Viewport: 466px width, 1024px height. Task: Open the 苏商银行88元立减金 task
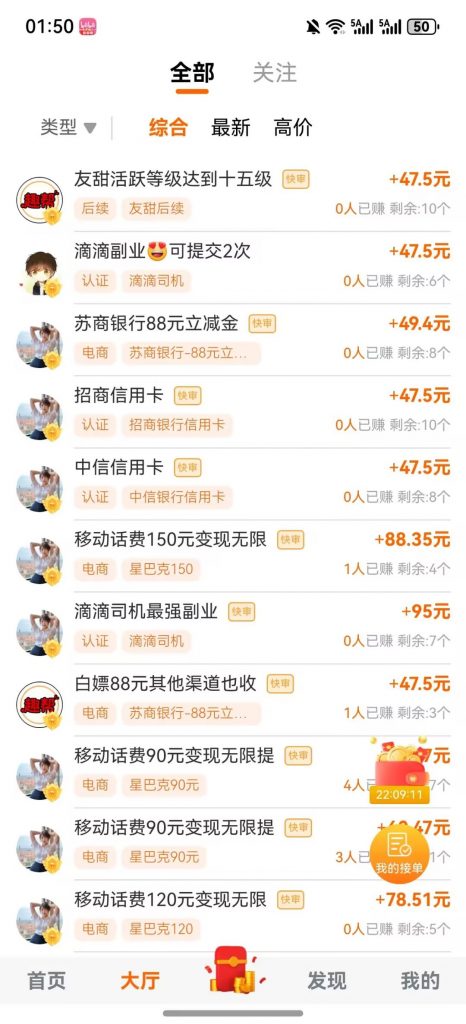(232, 339)
